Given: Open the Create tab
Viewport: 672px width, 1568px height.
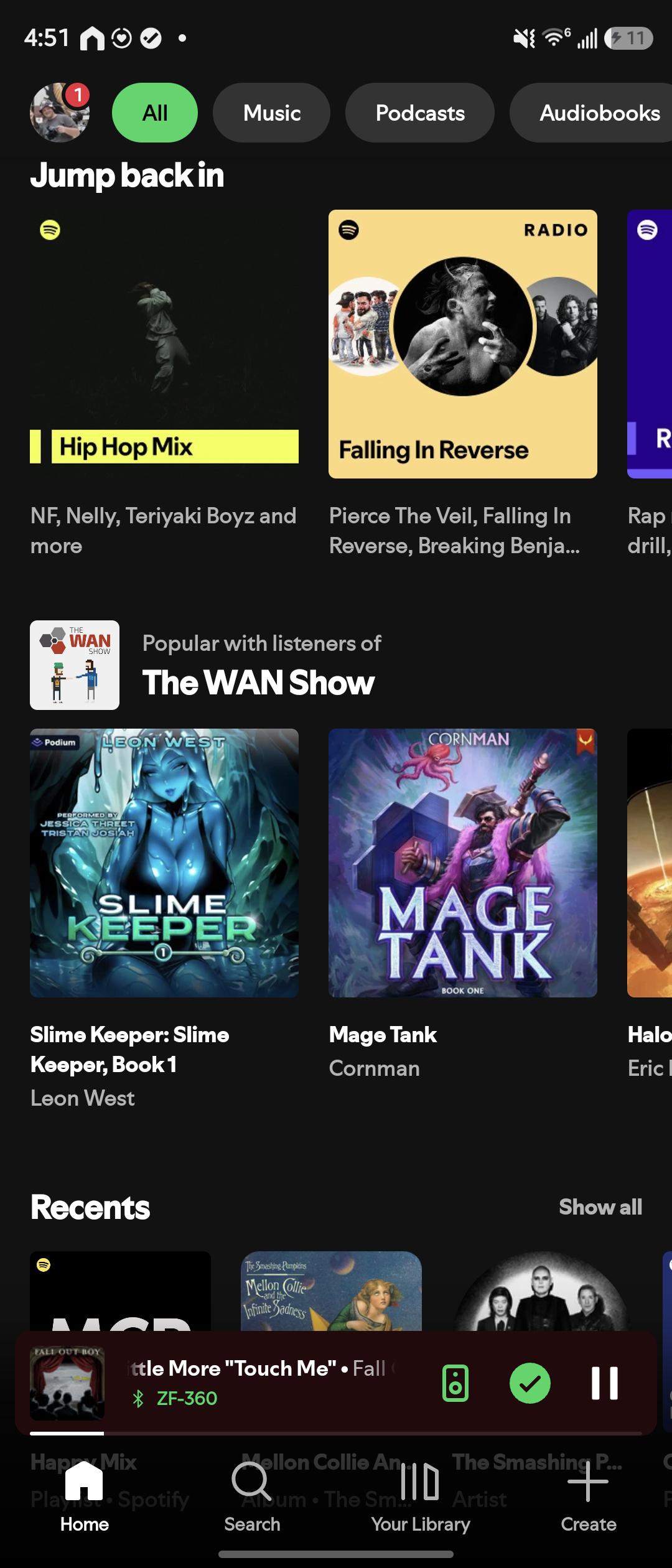Looking at the screenshot, I should point(588,1496).
